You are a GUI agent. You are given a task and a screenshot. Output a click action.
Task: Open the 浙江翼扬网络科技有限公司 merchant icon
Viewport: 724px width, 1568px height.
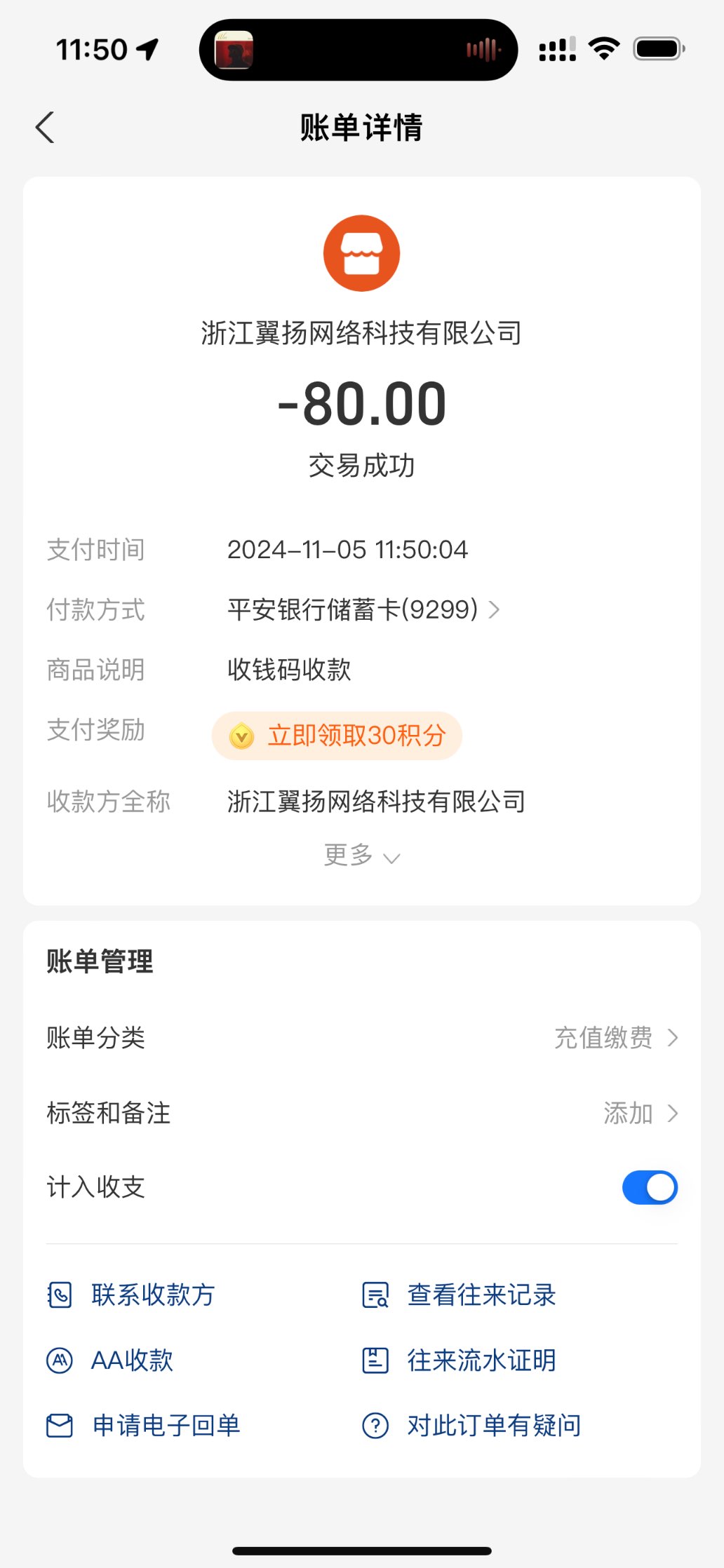(x=361, y=253)
